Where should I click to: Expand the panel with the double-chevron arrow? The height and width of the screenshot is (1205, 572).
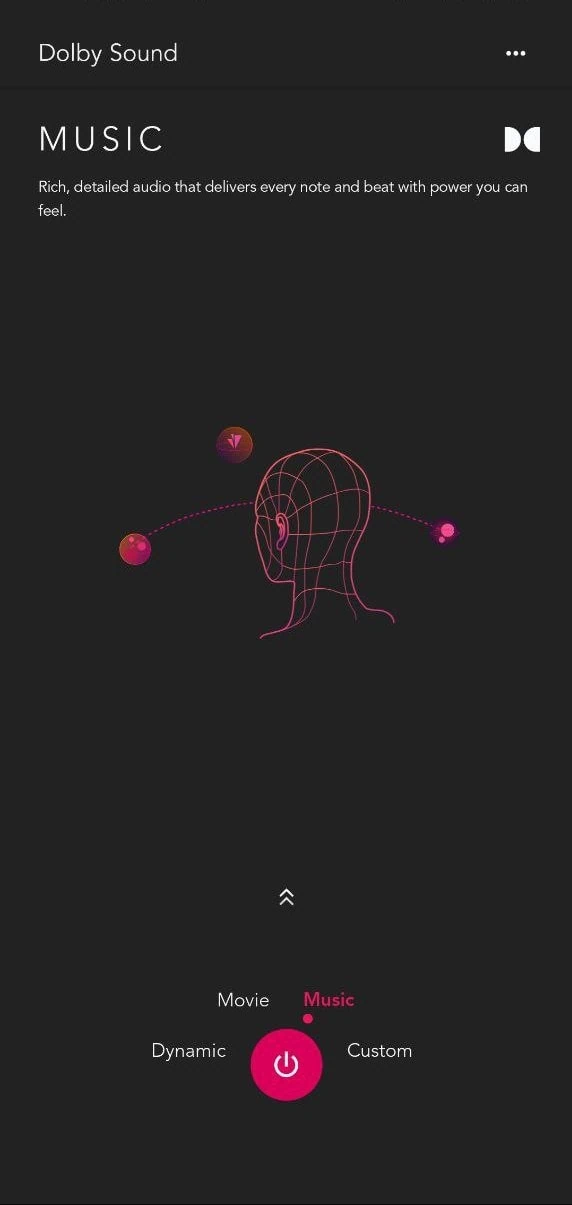tap(286, 897)
